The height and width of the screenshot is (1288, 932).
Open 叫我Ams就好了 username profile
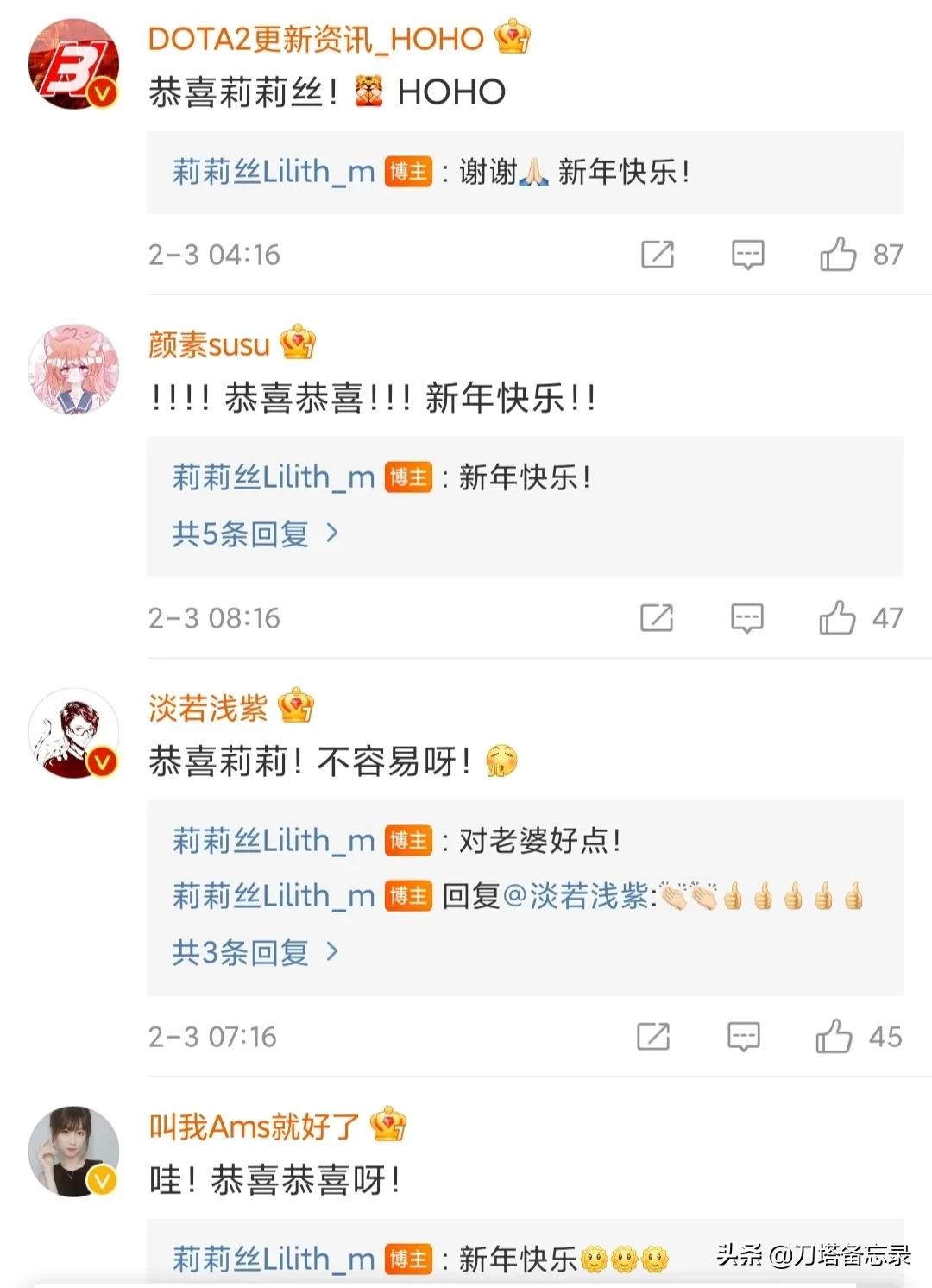(254, 1127)
